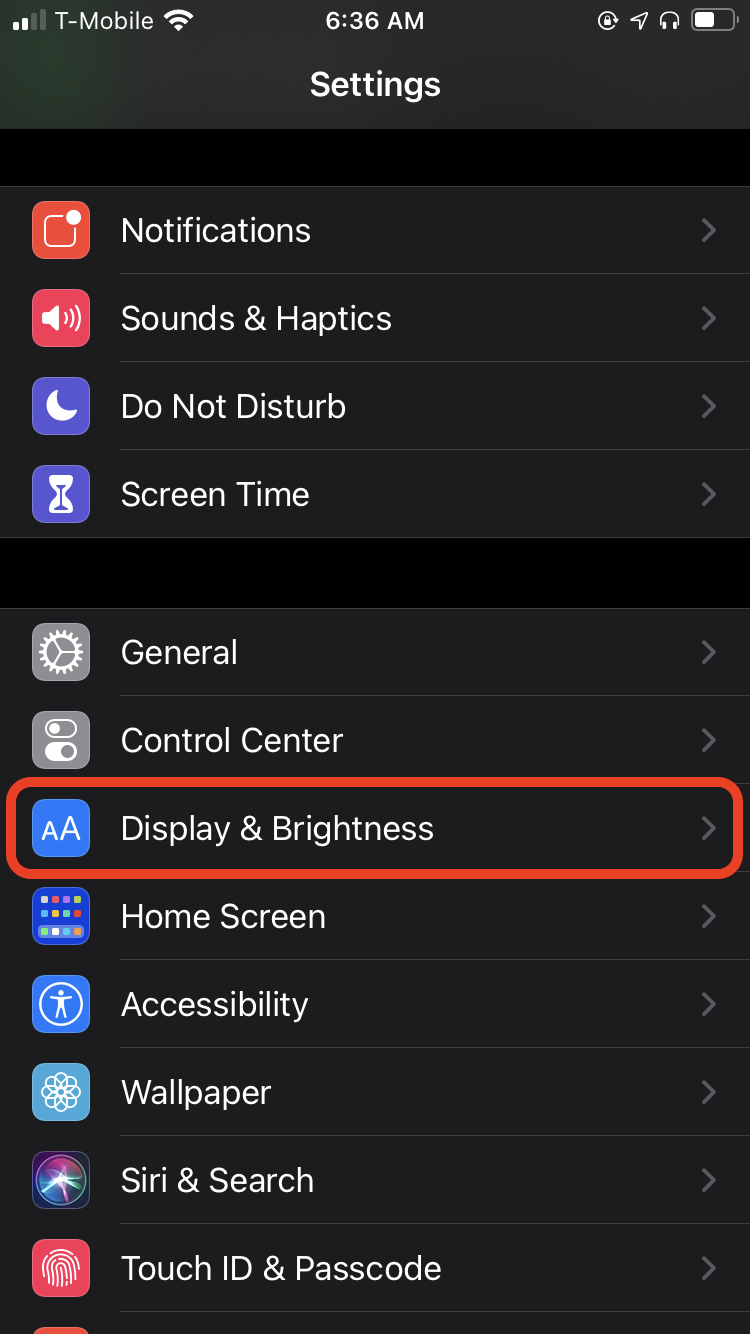Tap the Settings title at the top
750x1334 pixels.
[375, 84]
